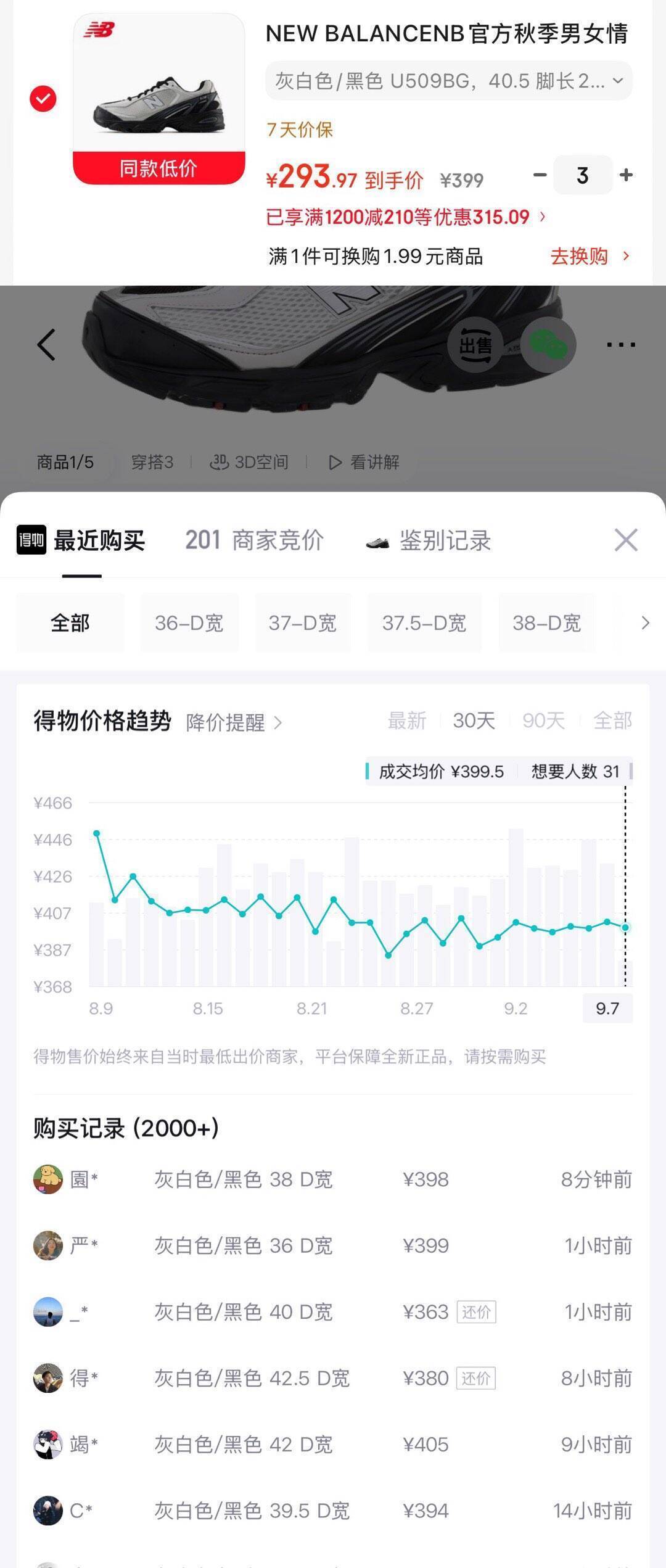Switch to the 商家竞价 tab
Screen dimensions: 666x1568
click(x=254, y=540)
